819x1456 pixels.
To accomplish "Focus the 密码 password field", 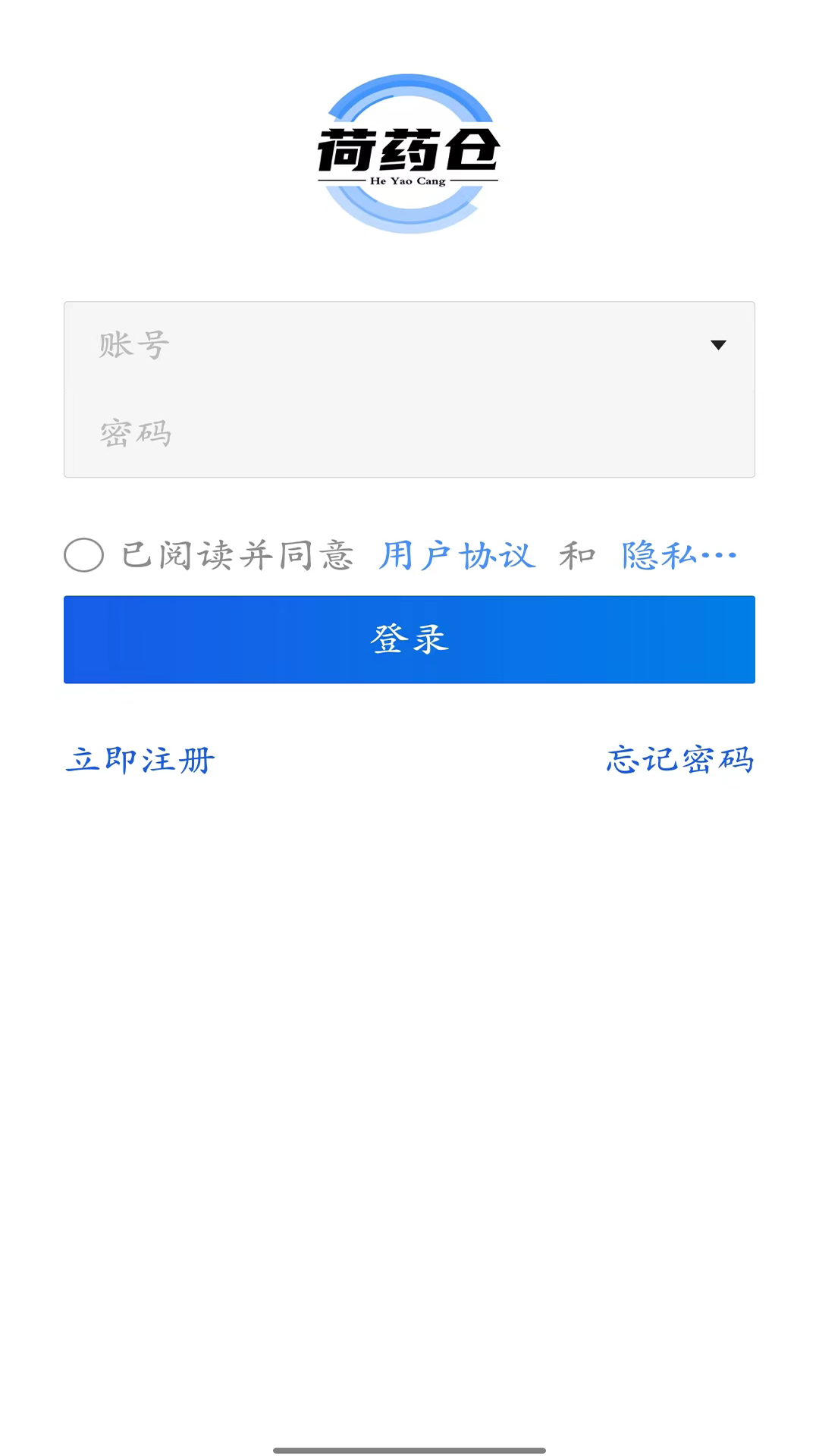I will pos(409,433).
